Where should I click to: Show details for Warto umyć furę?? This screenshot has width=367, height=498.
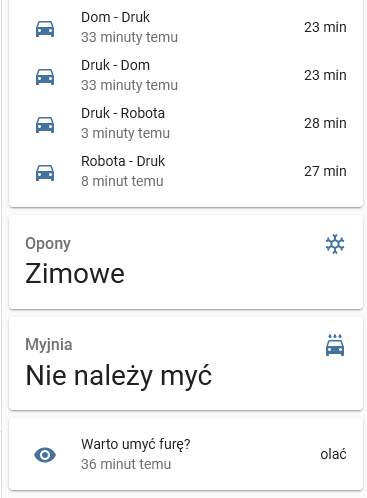click(x=186, y=454)
